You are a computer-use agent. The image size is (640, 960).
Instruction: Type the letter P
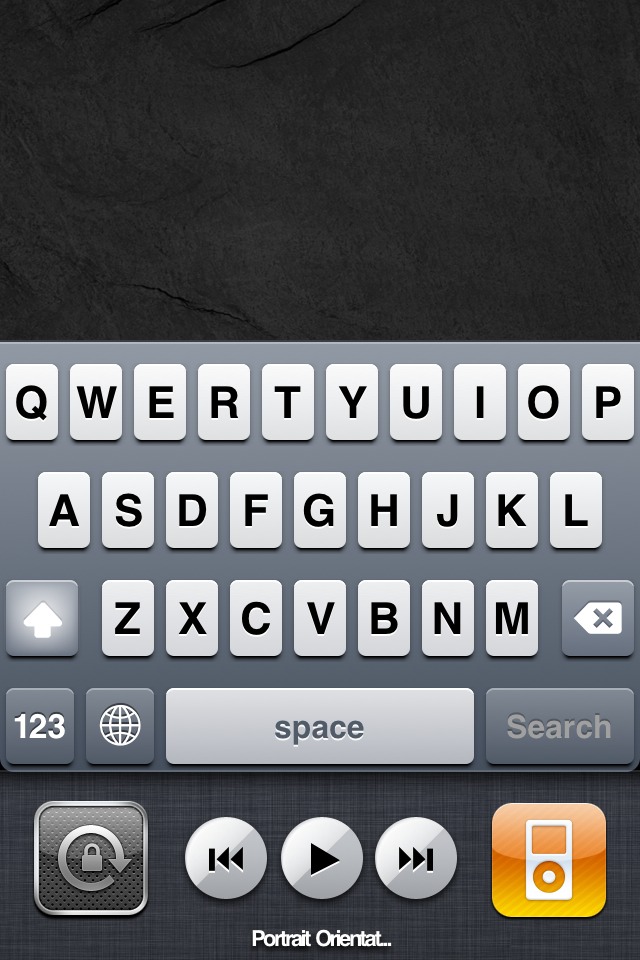coord(607,402)
